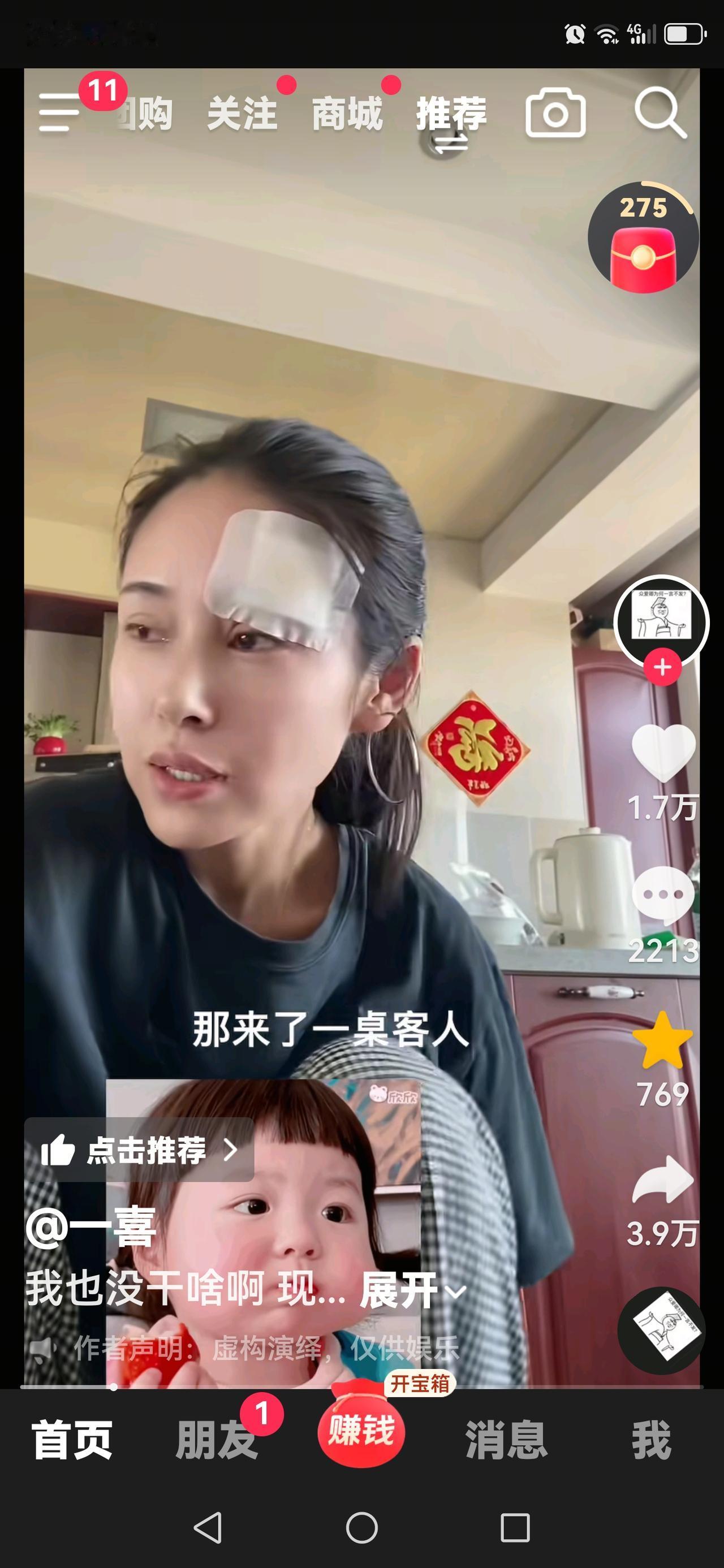Favorite this video with the star
Viewport: 724px width, 1568px height.
662,1042
